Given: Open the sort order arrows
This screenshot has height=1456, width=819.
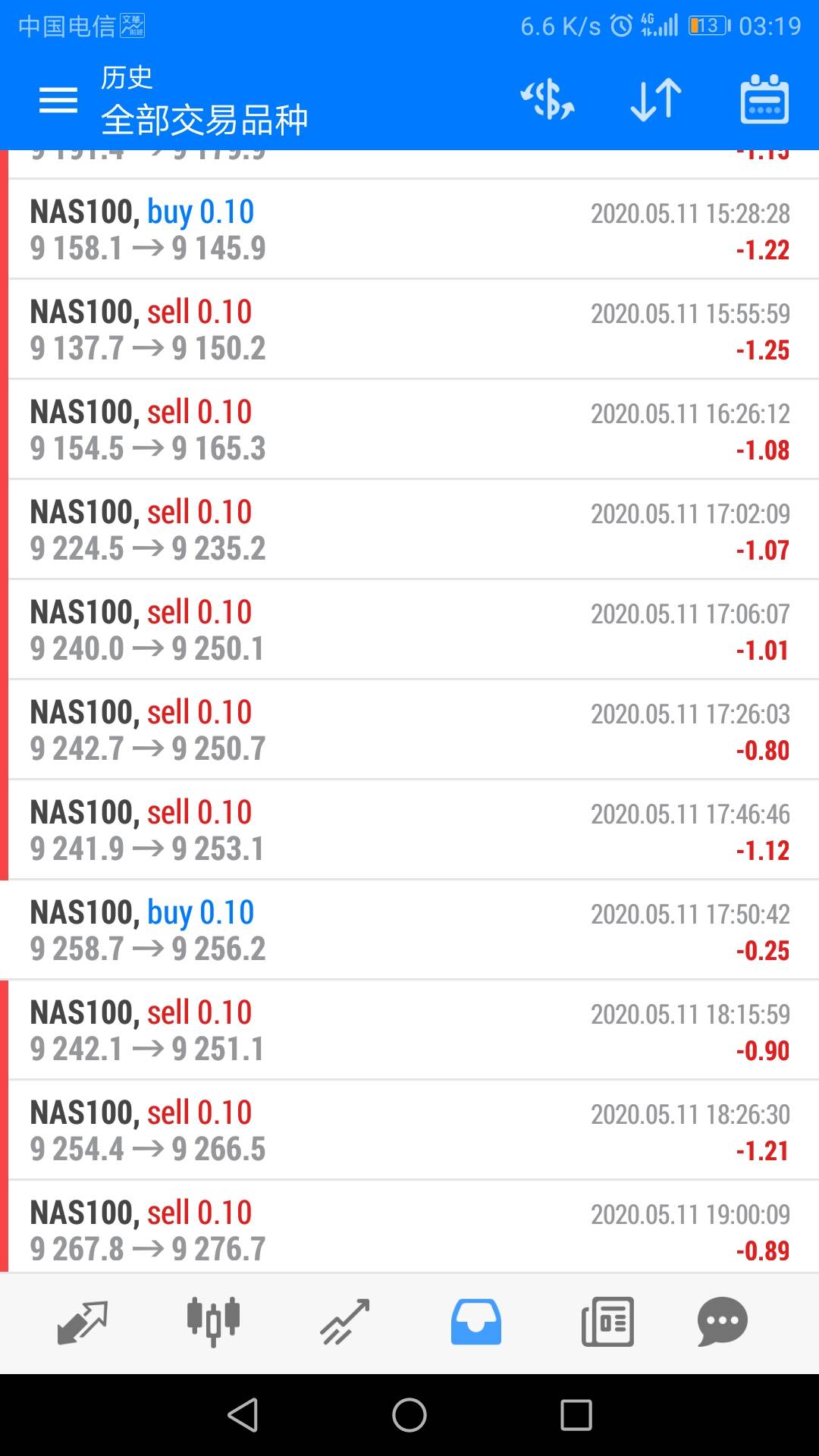Looking at the screenshot, I should [x=656, y=100].
